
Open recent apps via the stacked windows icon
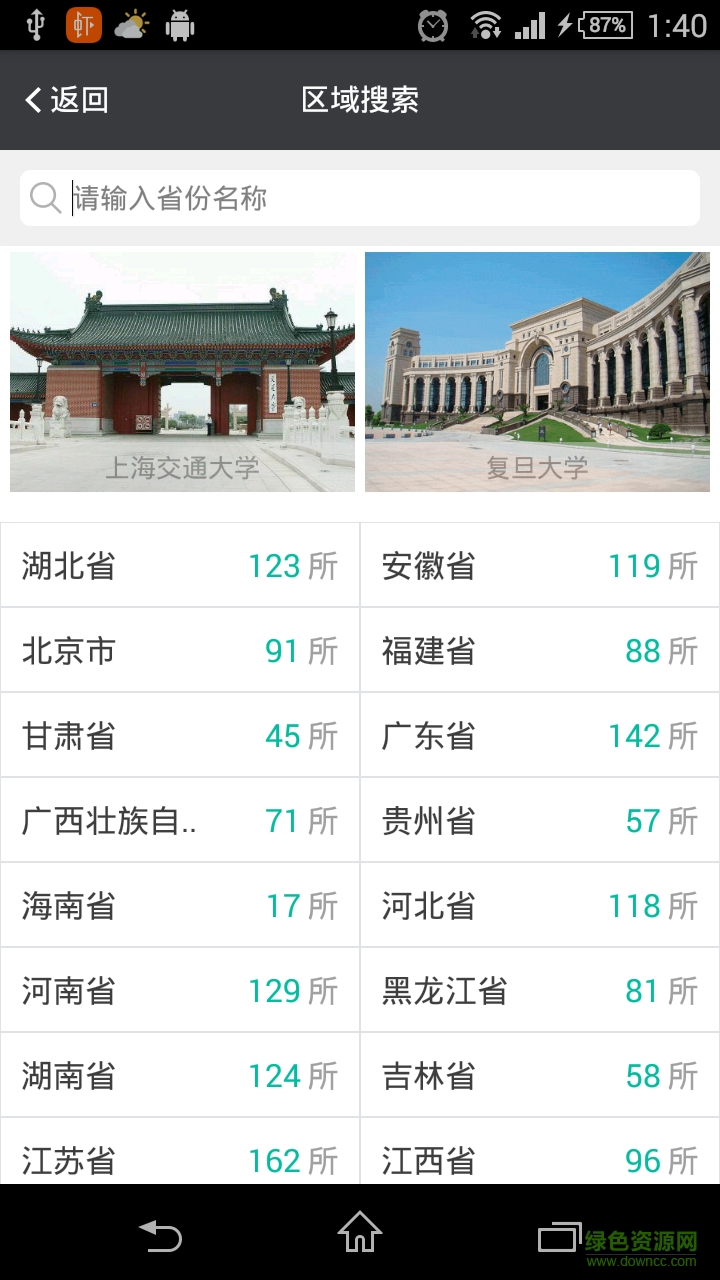(x=555, y=1237)
